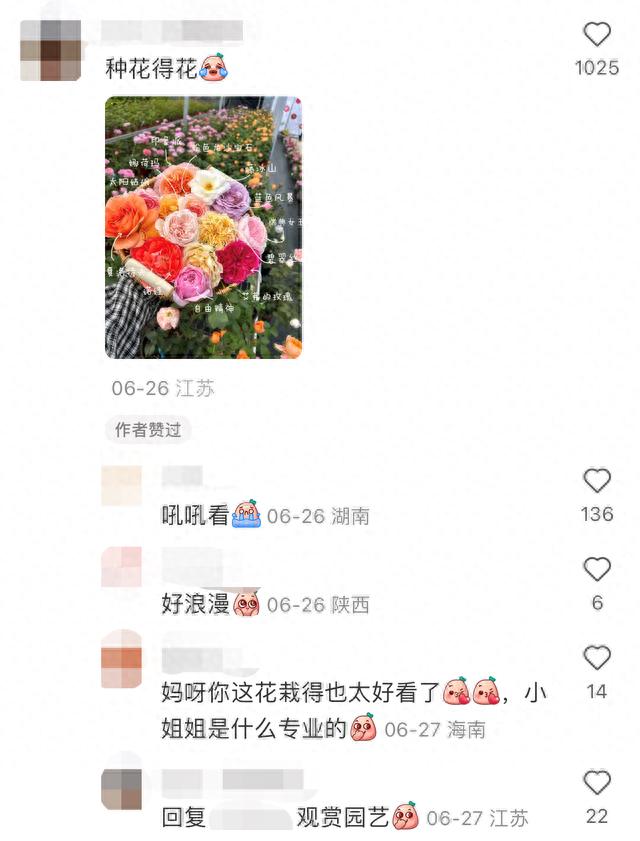Like the 吼吼看 reply
640x841 pixels.
597,481
